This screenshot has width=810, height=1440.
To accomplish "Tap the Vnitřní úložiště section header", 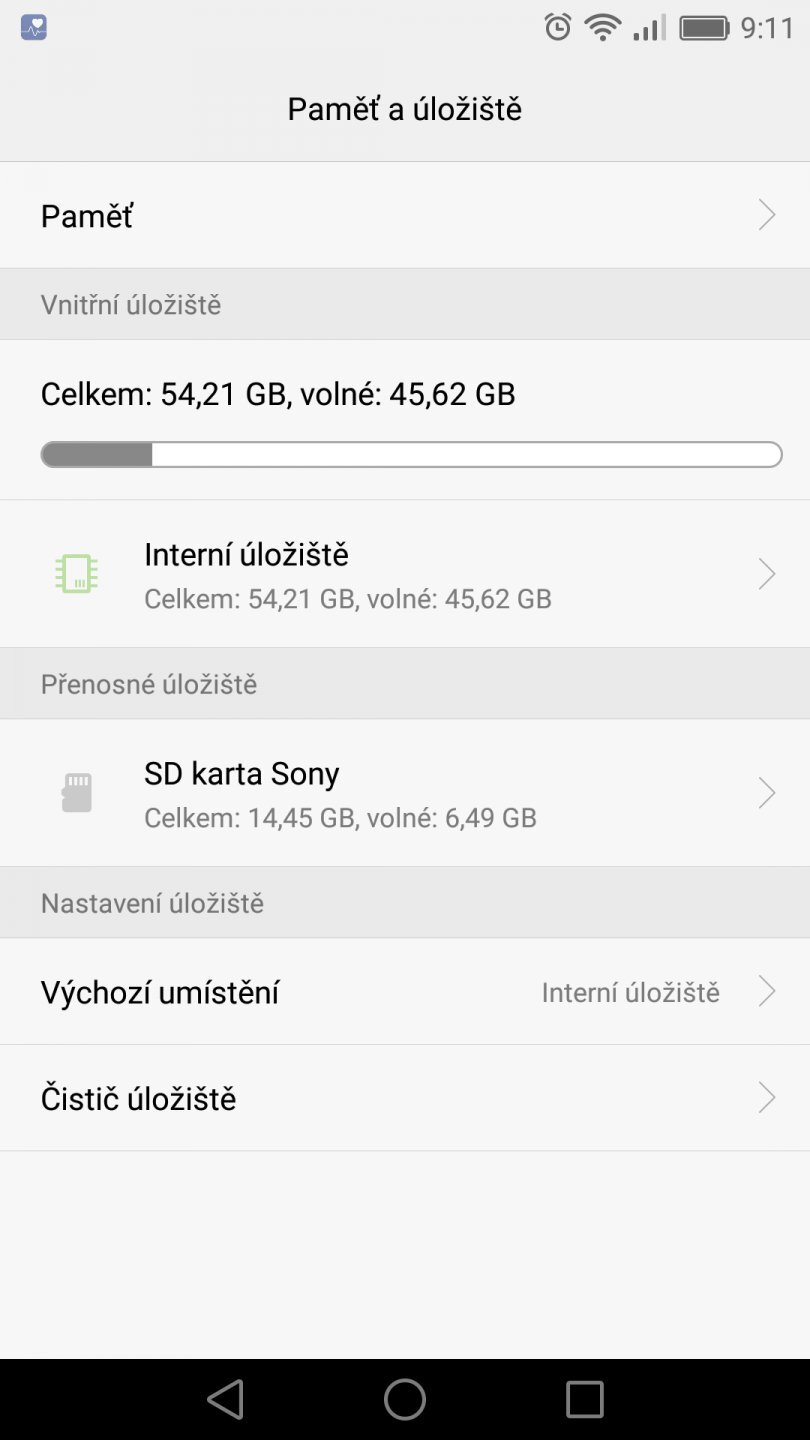I will (130, 304).
